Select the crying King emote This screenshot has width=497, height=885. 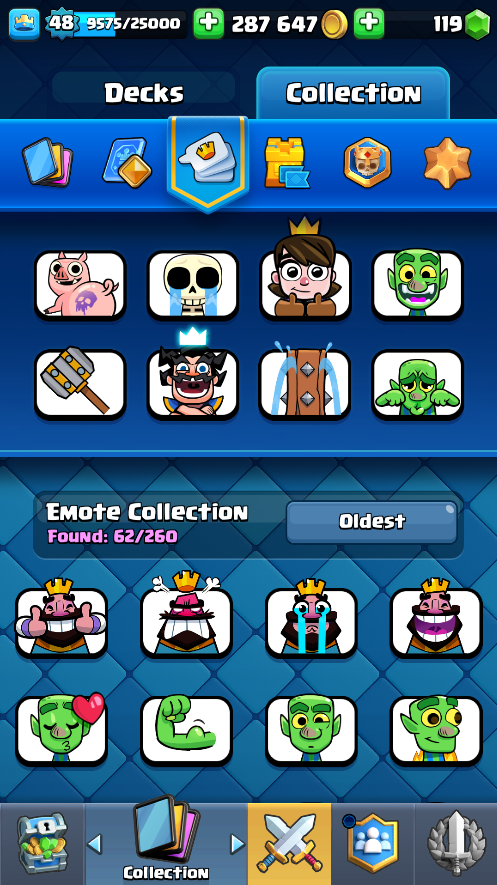(311, 622)
